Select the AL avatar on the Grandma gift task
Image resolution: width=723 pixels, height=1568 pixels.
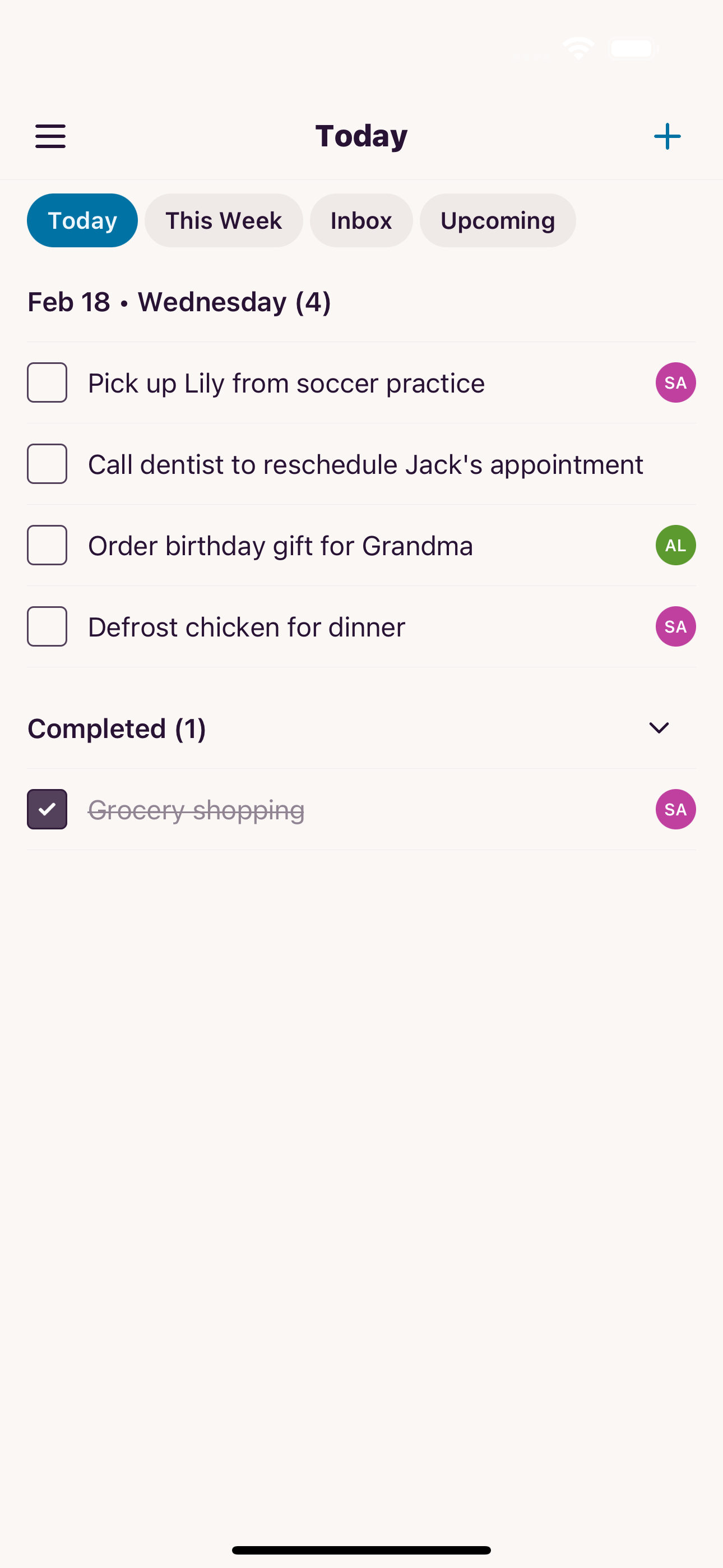point(675,545)
